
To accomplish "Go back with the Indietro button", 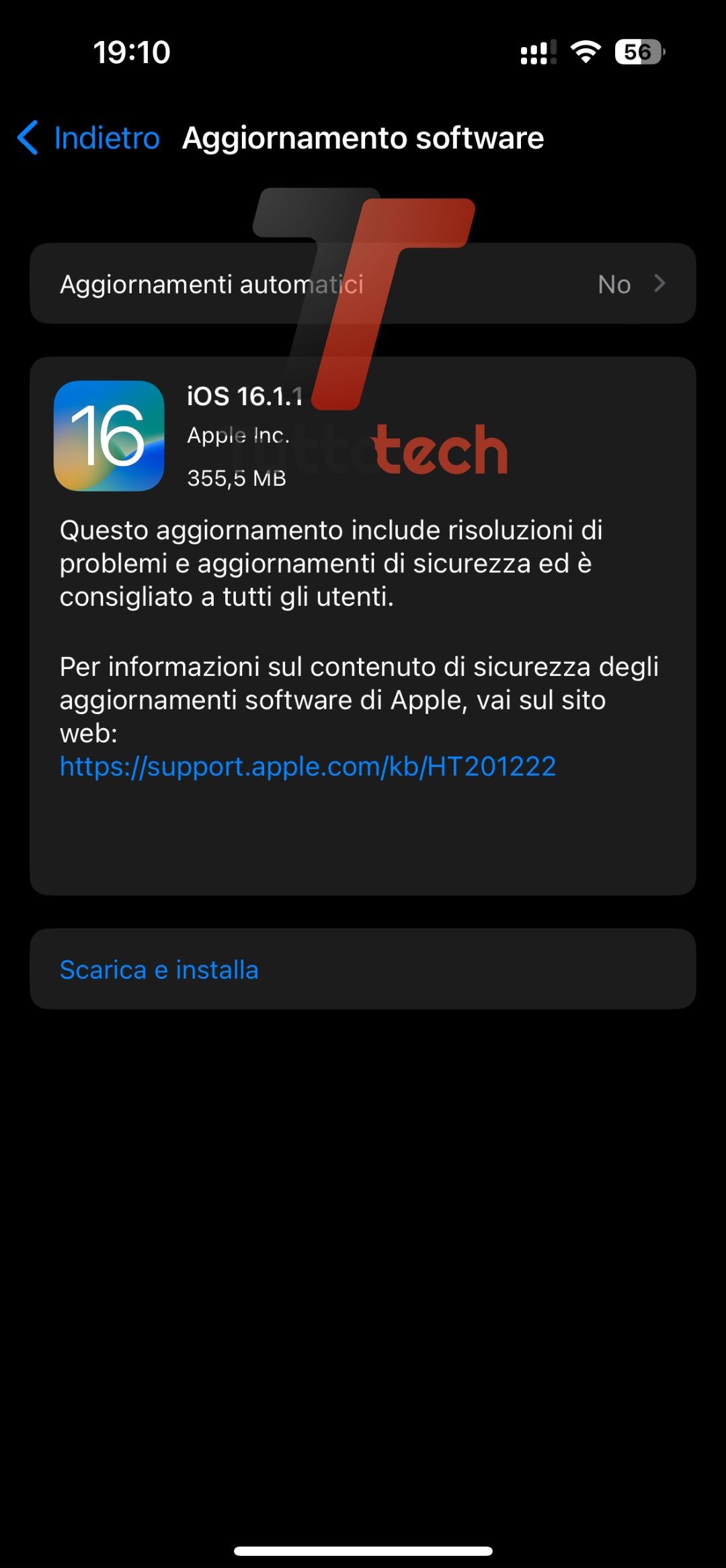I will 90,138.
